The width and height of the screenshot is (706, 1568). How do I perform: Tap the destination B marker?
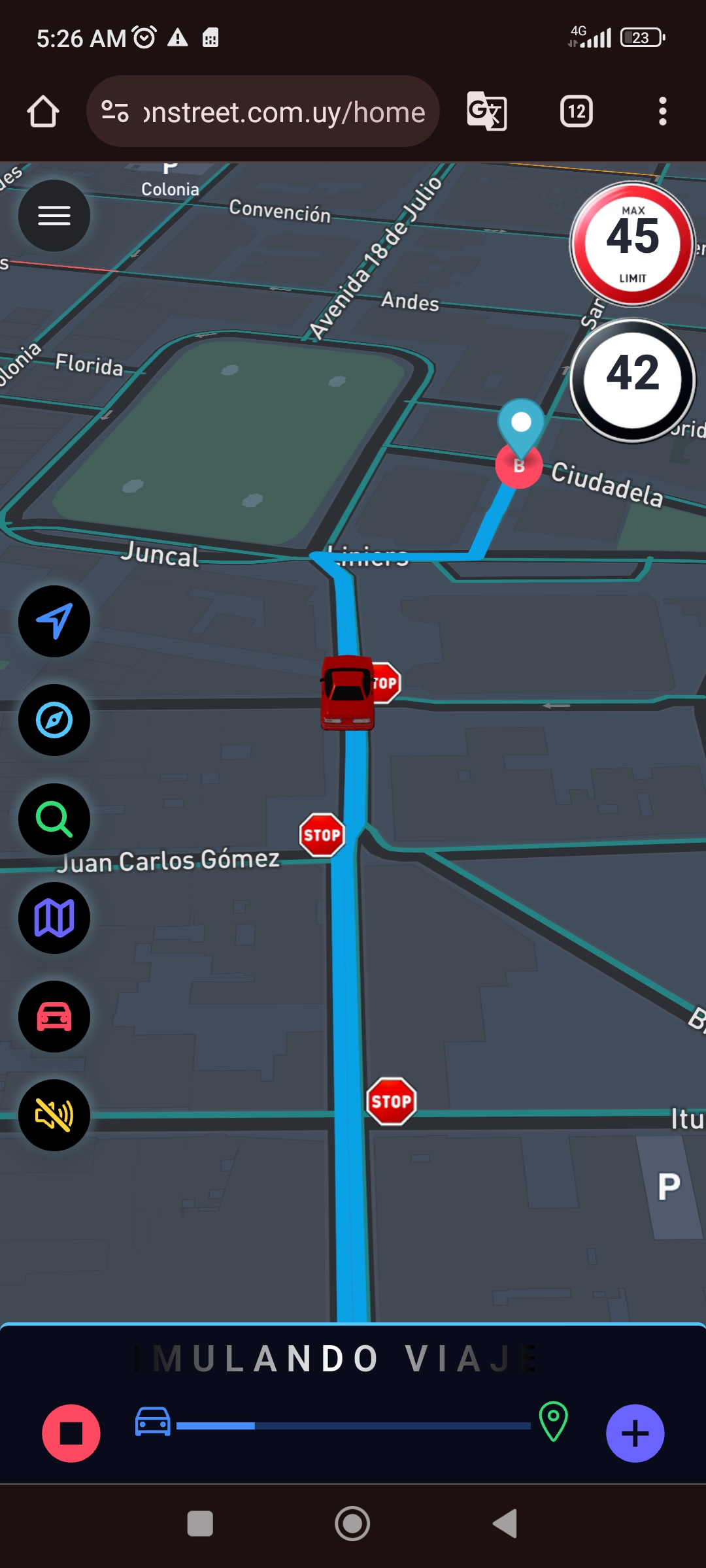click(x=519, y=465)
